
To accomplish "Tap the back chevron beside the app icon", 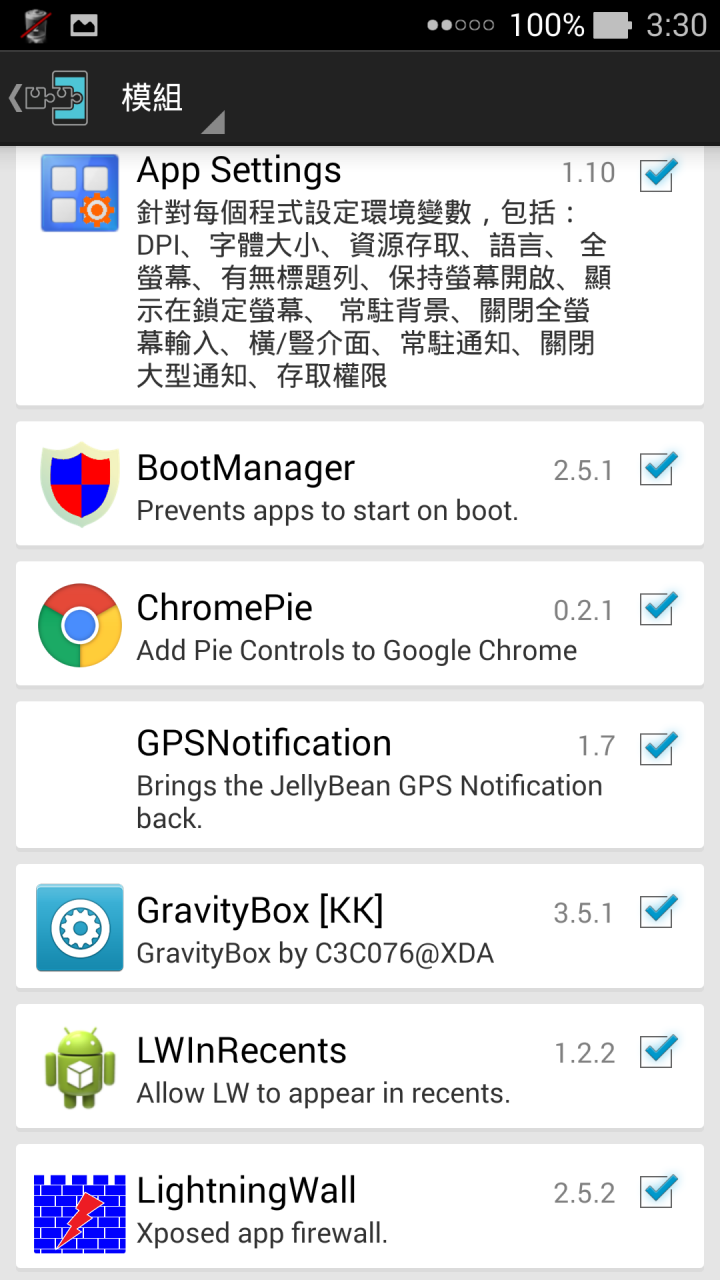I will pos(14,98).
